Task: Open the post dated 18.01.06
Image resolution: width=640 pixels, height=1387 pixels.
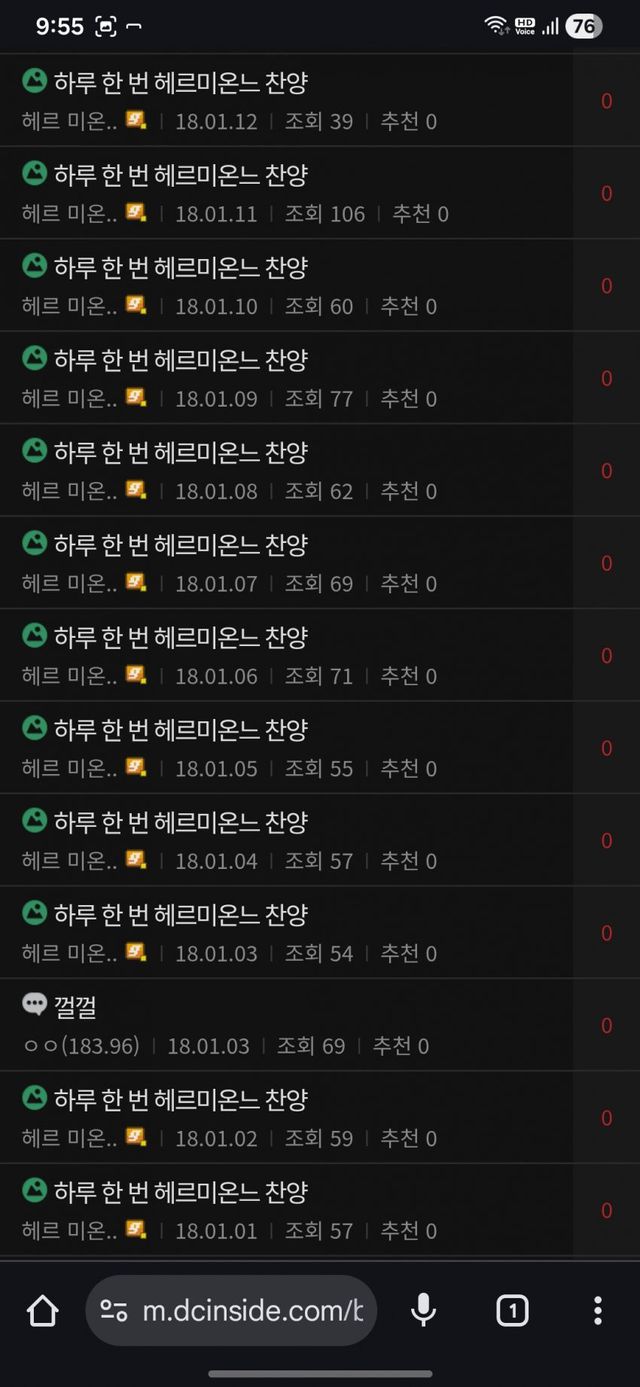Action: 180,637
